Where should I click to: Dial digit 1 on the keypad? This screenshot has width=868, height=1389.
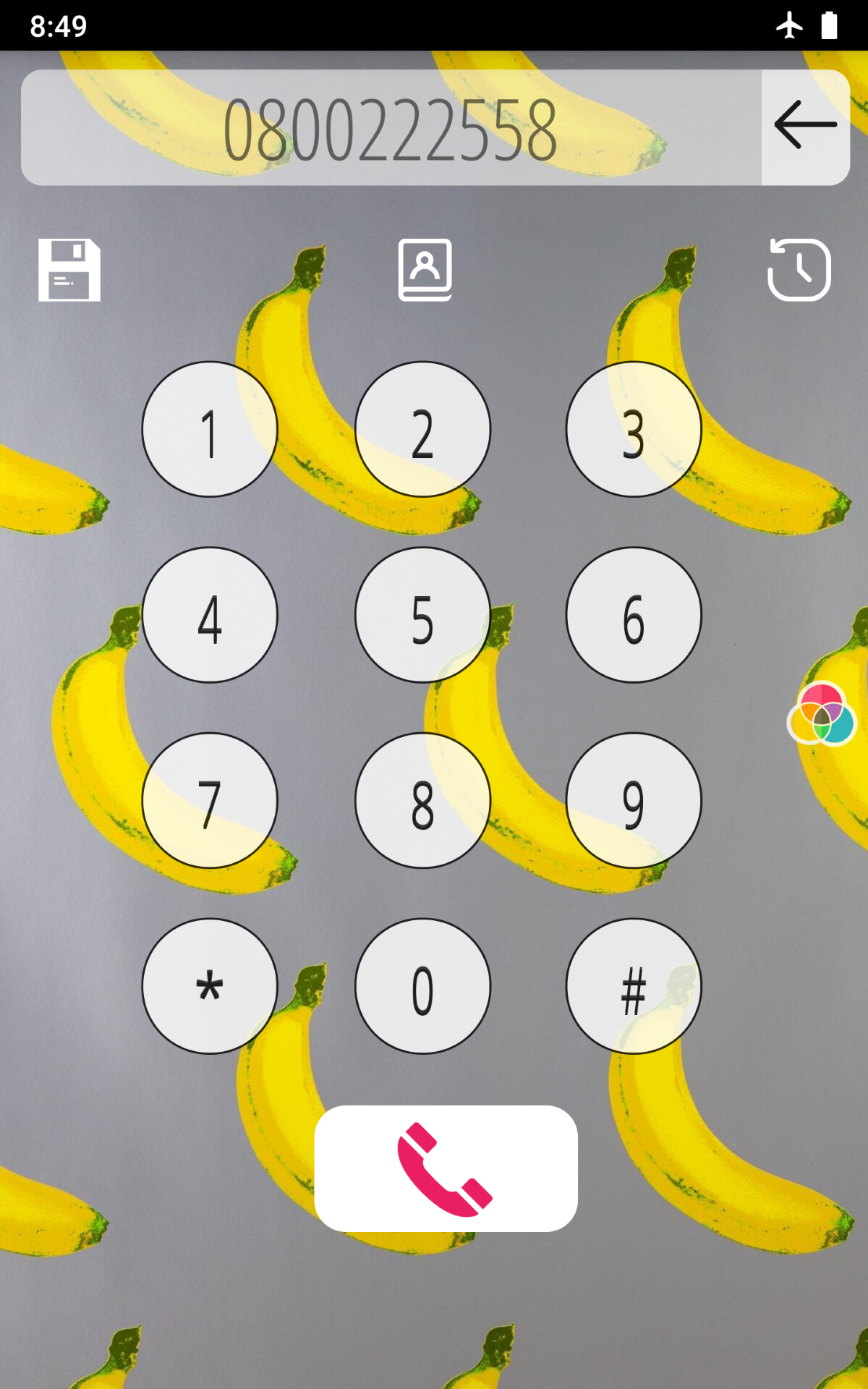(210, 430)
